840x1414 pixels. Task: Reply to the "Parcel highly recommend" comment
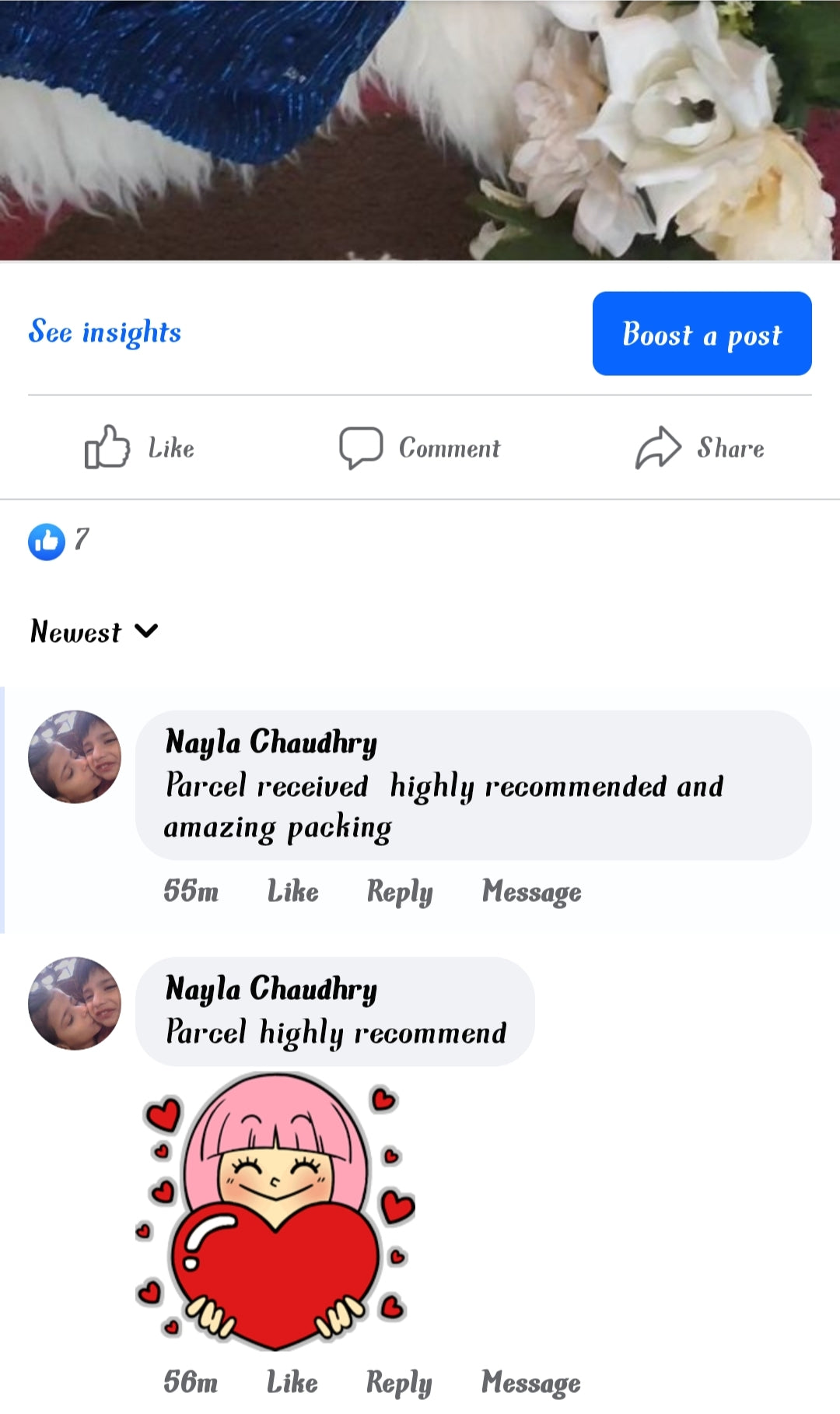coord(398,1382)
